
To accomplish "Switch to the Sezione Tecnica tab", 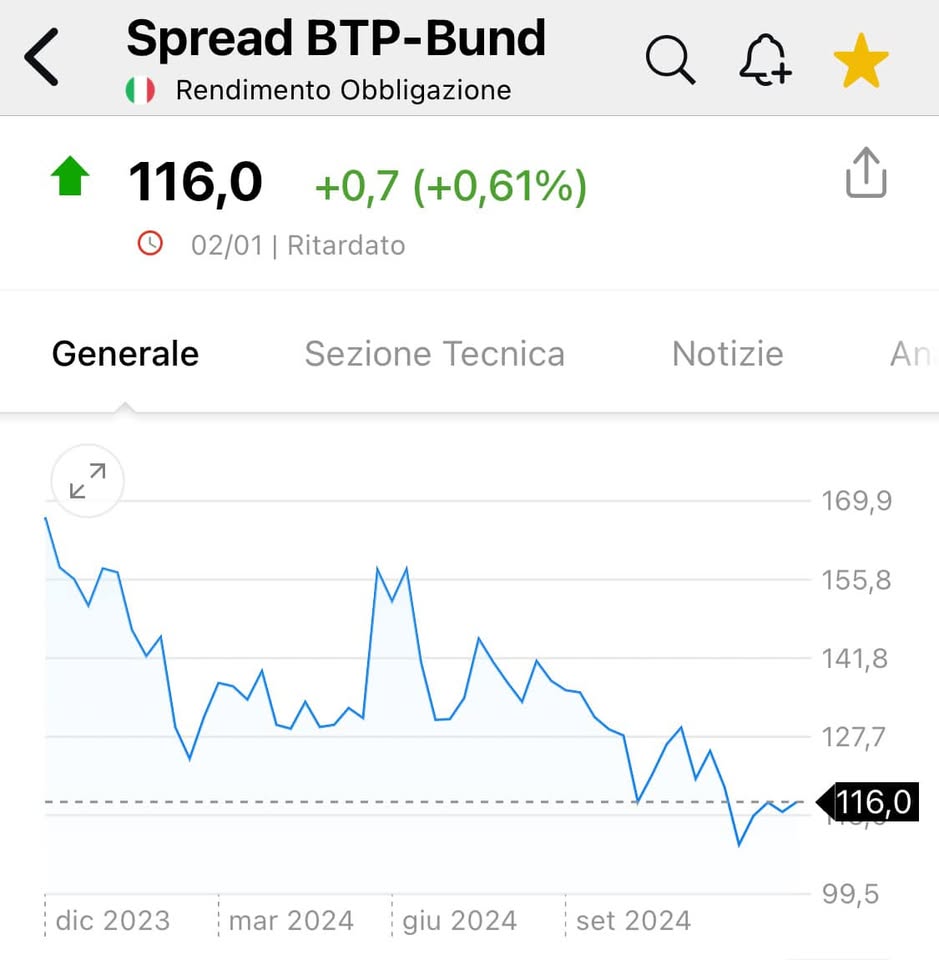I will (434, 353).
